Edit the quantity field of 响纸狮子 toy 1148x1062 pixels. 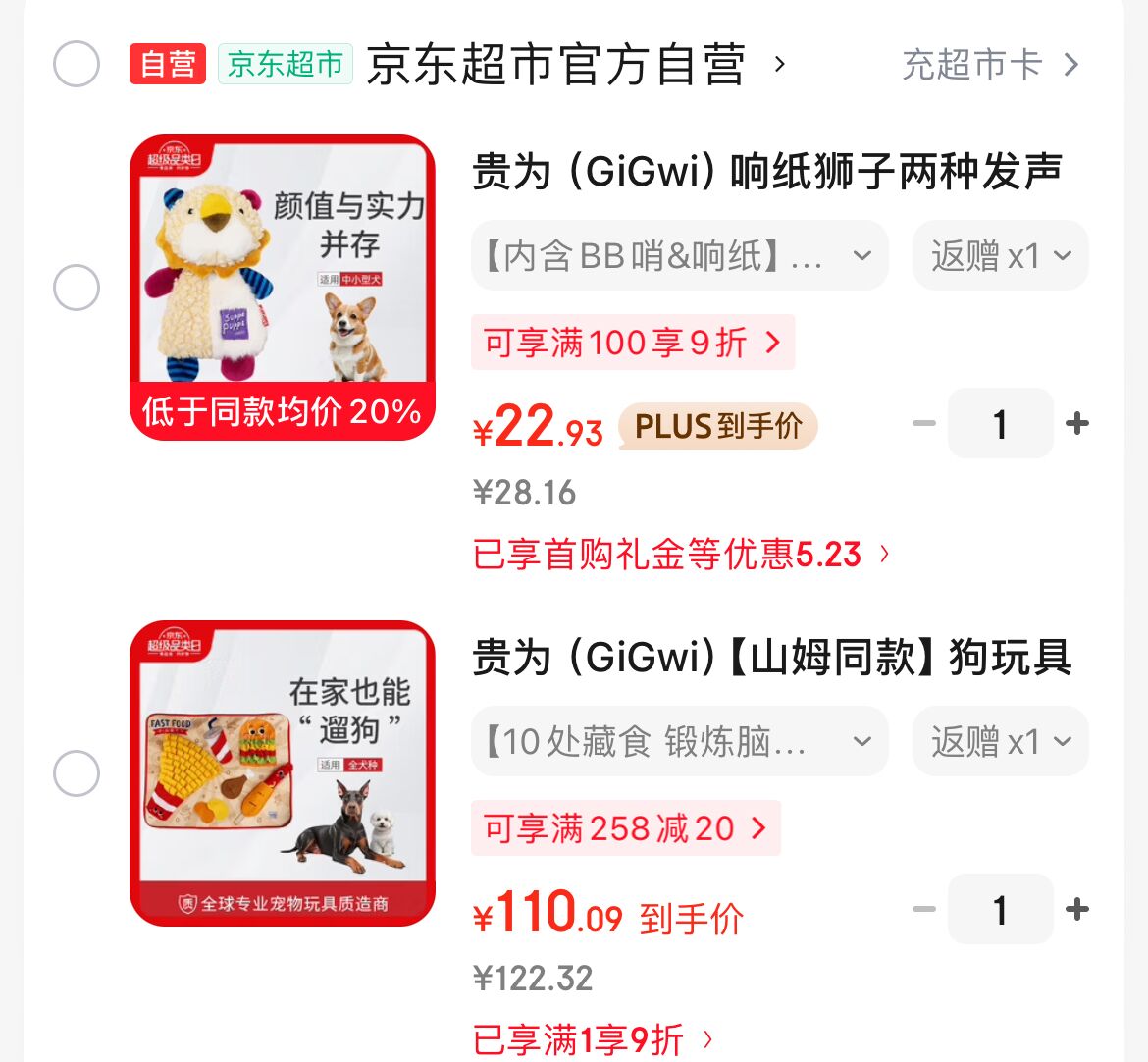pos(1000,423)
